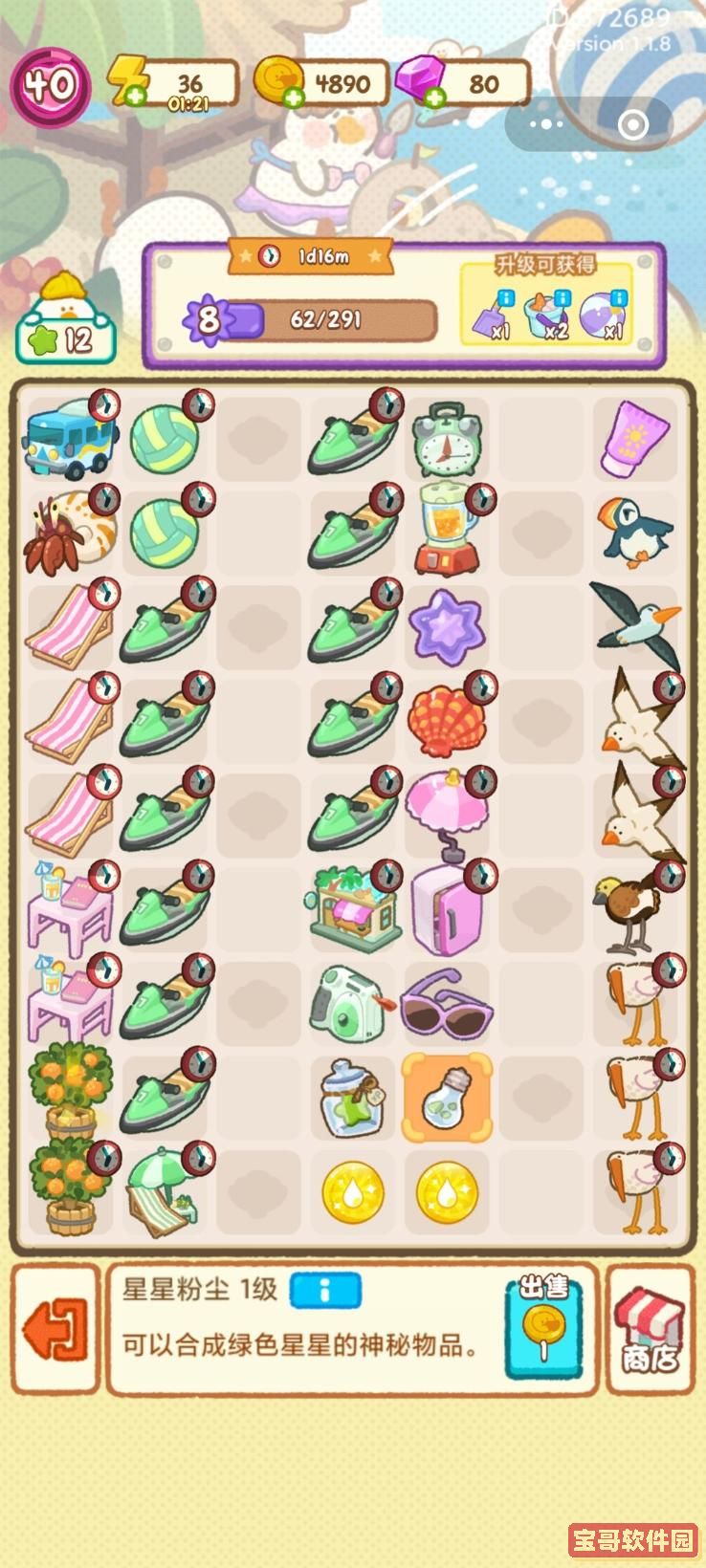Open the mini-program three-dot menu
This screenshot has height=1568, width=706.
pyautogui.click(x=547, y=124)
